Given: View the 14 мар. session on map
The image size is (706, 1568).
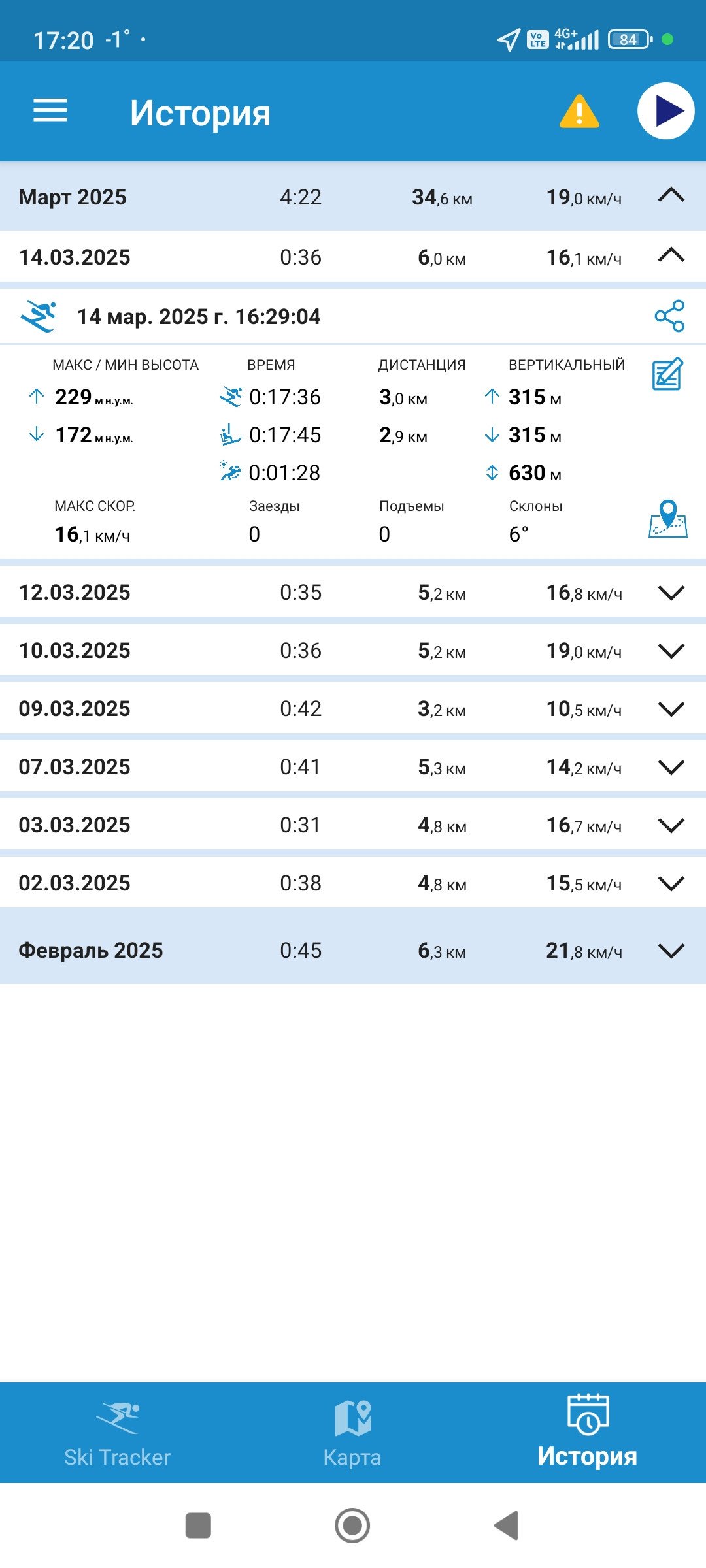Looking at the screenshot, I should click(x=667, y=519).
